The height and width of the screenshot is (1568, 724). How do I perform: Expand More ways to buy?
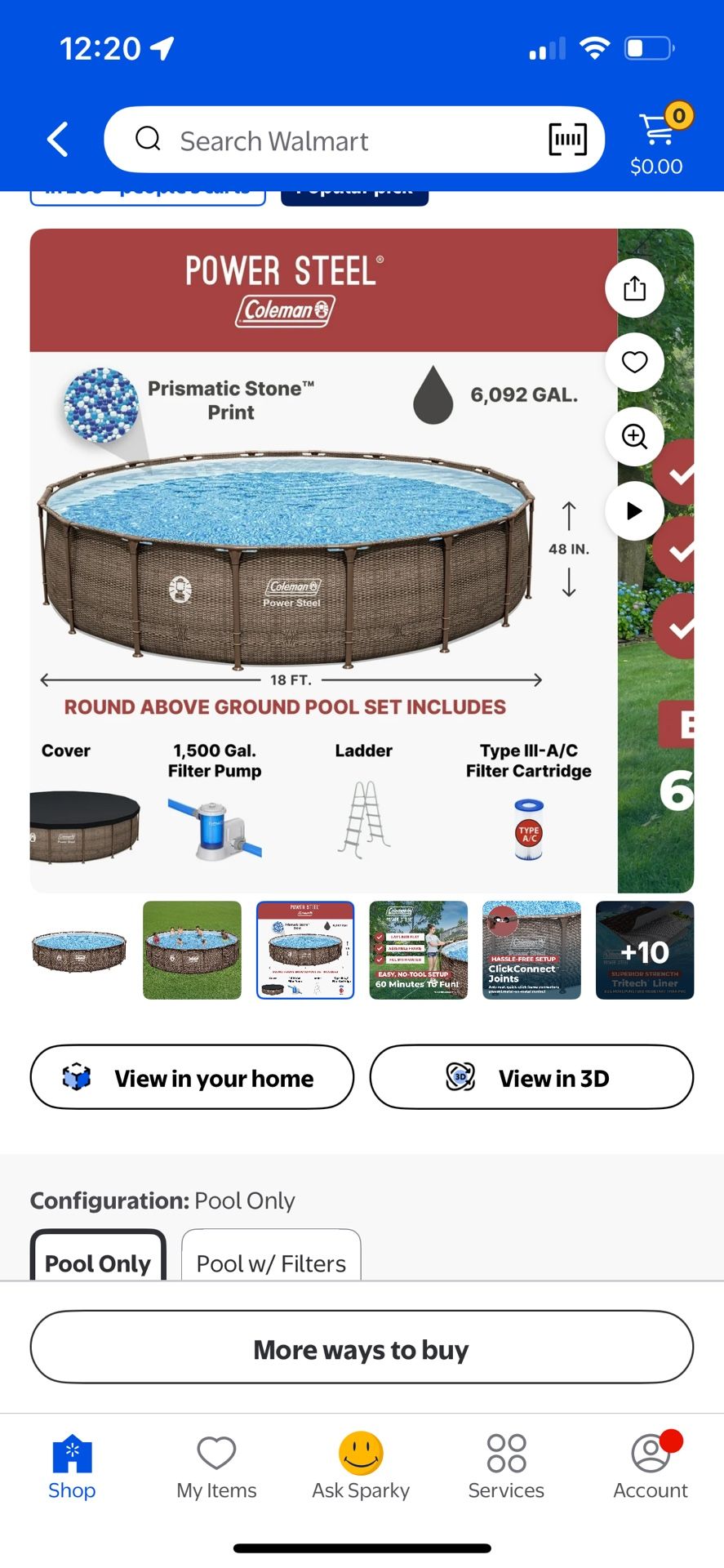[x=360, y=1348]
